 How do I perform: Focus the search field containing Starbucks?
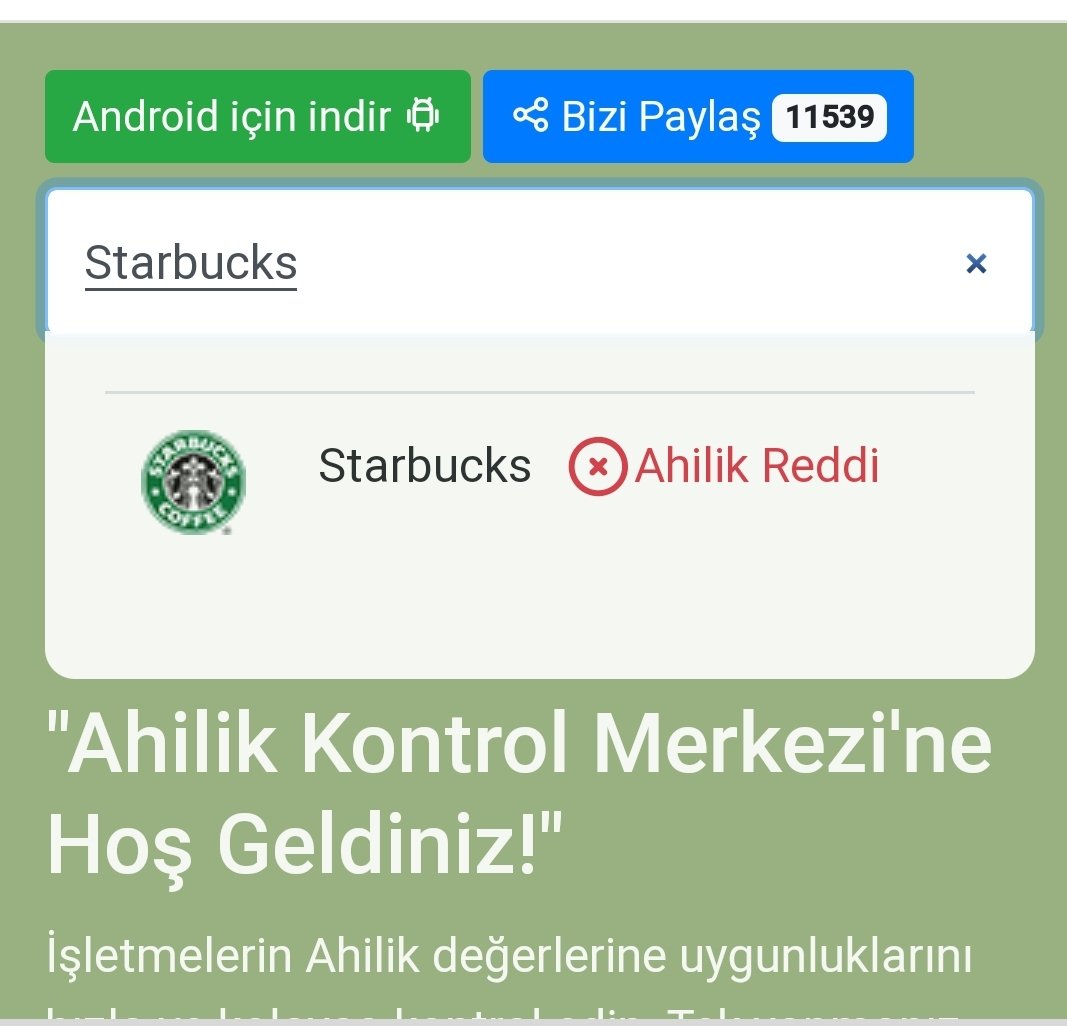click(500, 263)
